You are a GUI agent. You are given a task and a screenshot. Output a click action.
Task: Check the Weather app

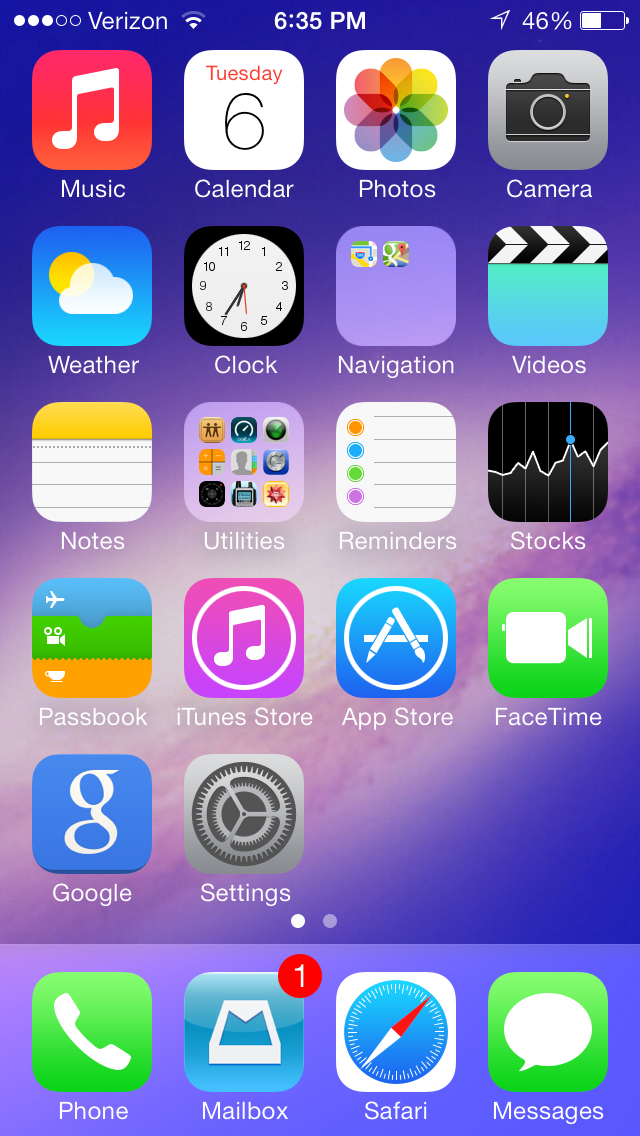(92, 286)
